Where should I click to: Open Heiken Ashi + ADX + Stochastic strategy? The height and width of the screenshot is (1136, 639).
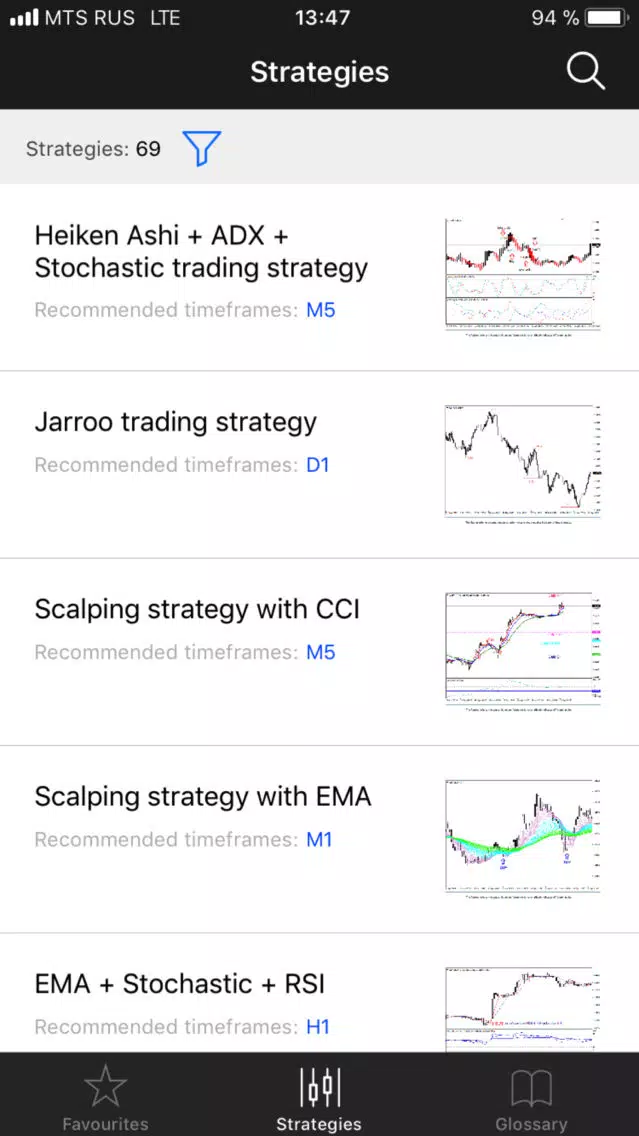[x=320, y=277]
